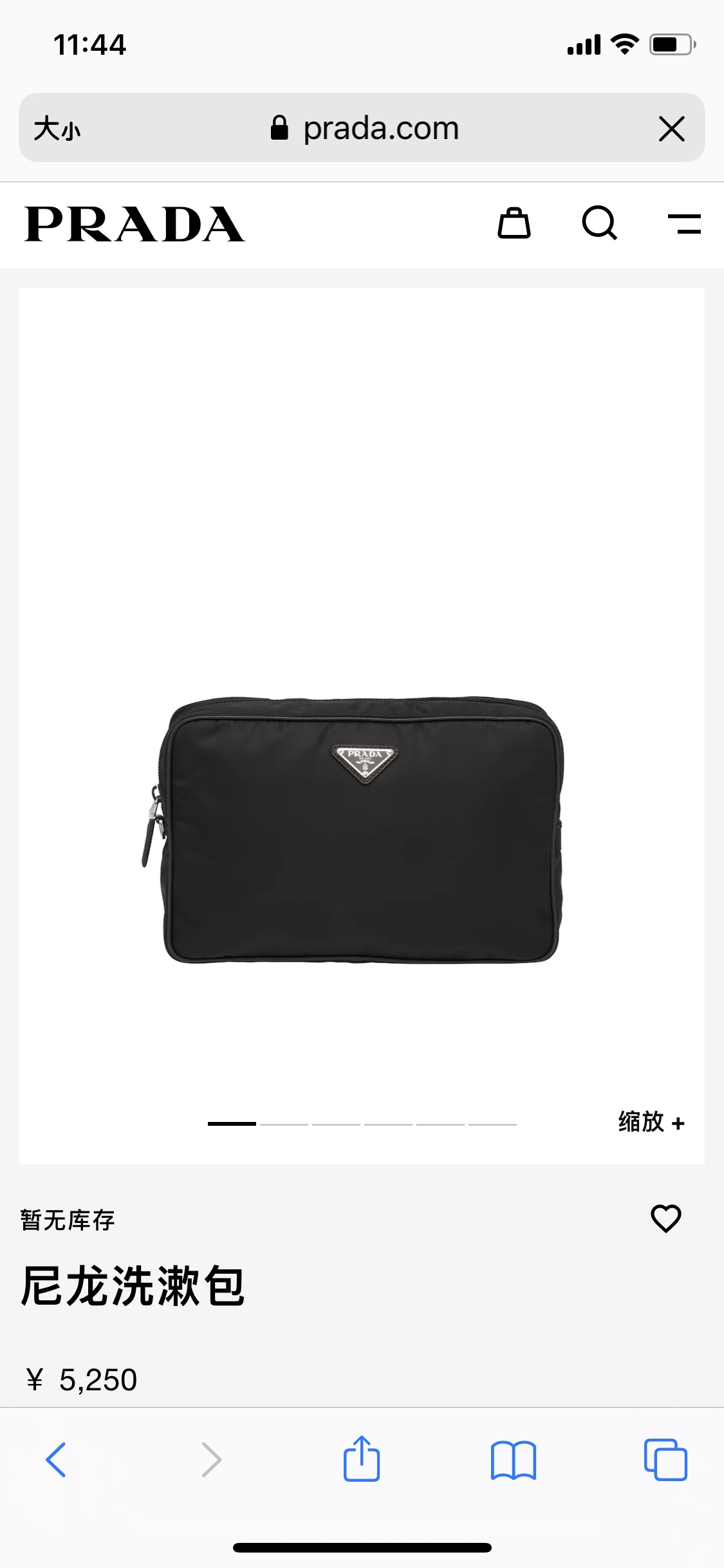This screenshot has height=1568, width=724.
Task: Open the shopping bag icon
Action: click(x=514, y=223)
